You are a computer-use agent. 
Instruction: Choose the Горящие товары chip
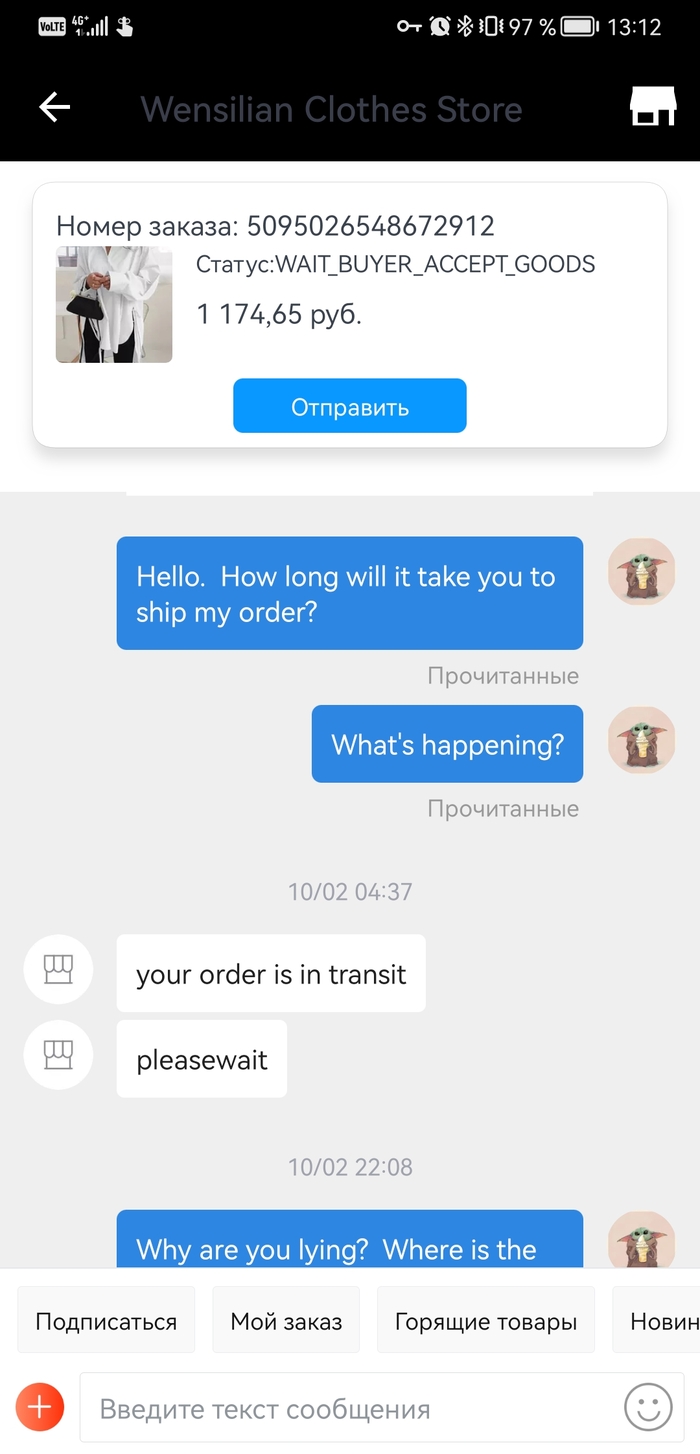click(485, 1322)
